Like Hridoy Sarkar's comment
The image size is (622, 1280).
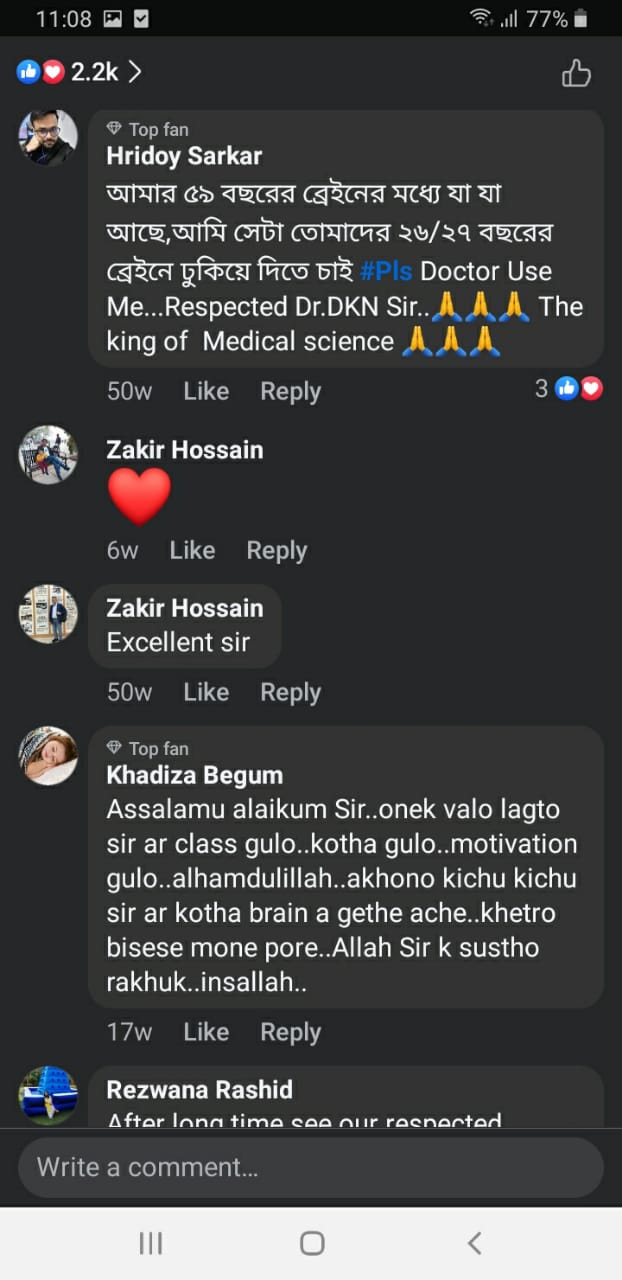(x=206, y=391)
